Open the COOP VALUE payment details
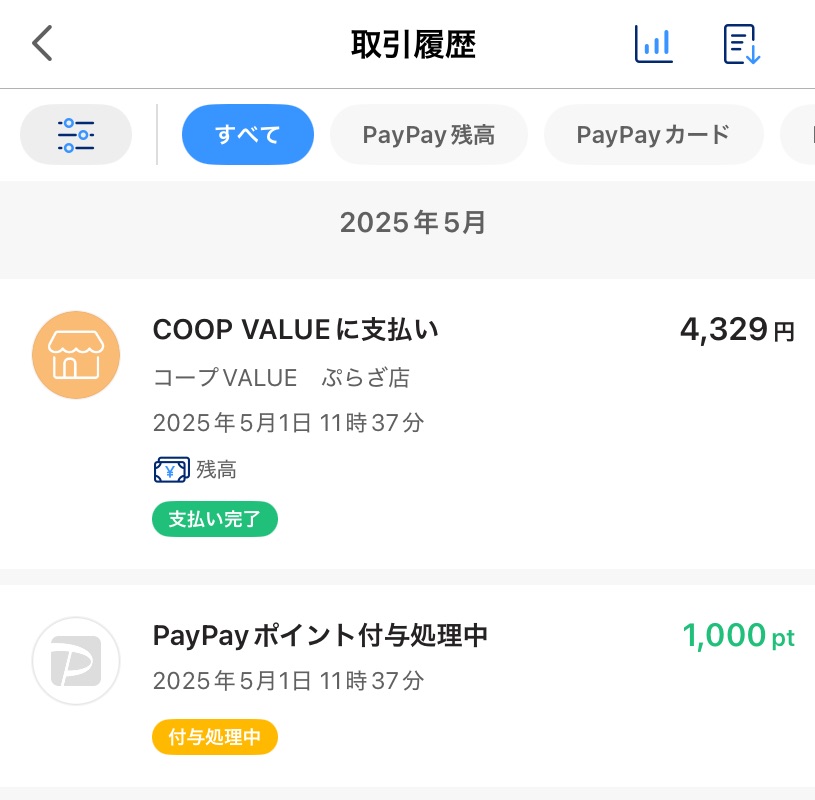This screenshot has width=815, height=800. [x=407, y=424]
